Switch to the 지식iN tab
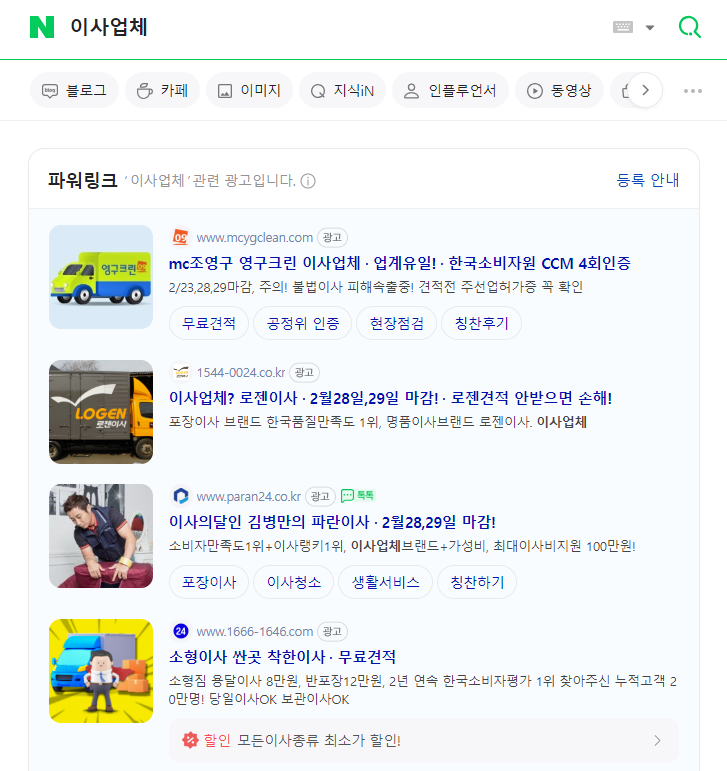727x771 pixels. click(x=341, y=90)
